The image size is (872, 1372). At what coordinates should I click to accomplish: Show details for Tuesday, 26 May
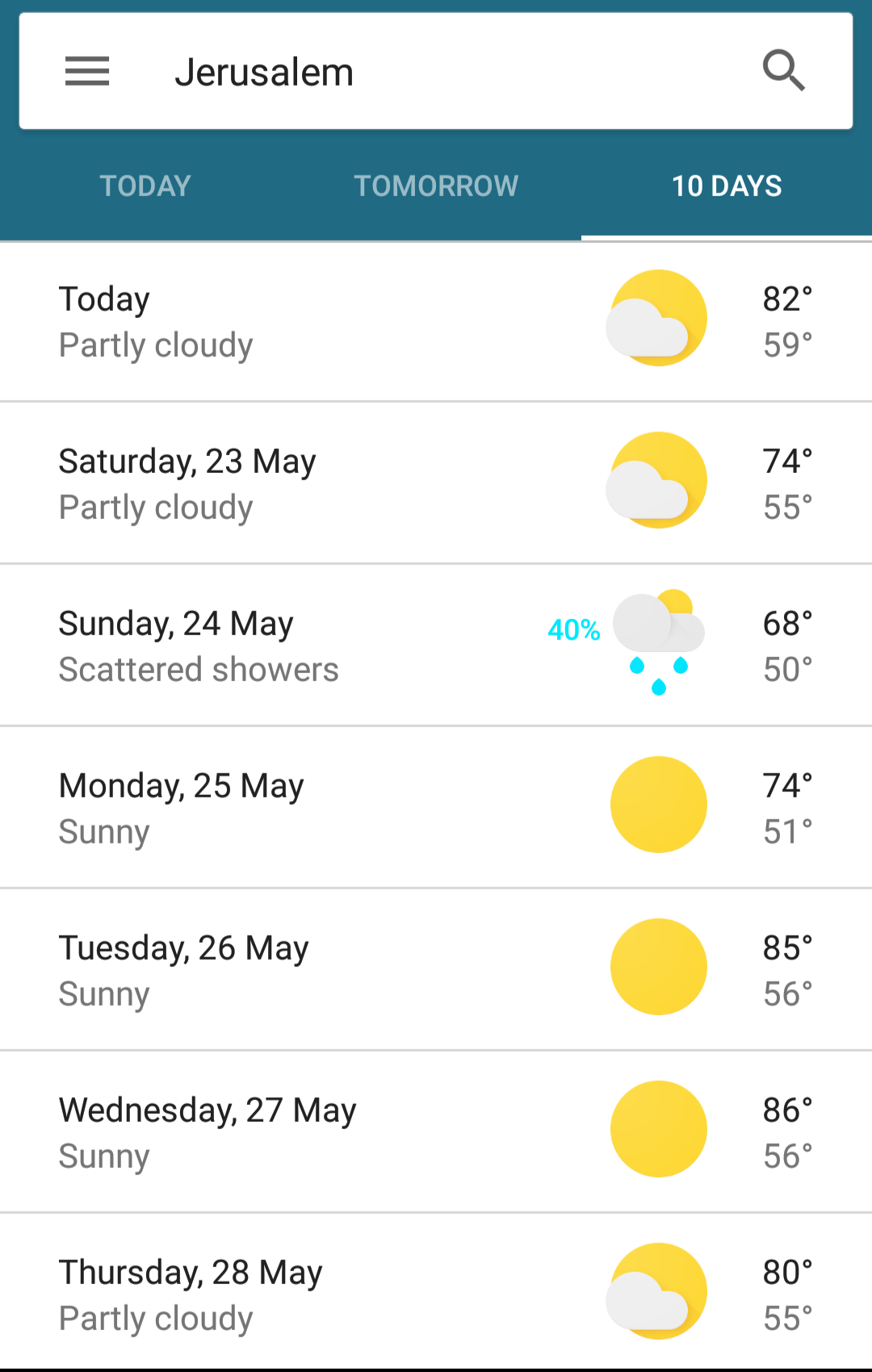click(x=436, y=970)
